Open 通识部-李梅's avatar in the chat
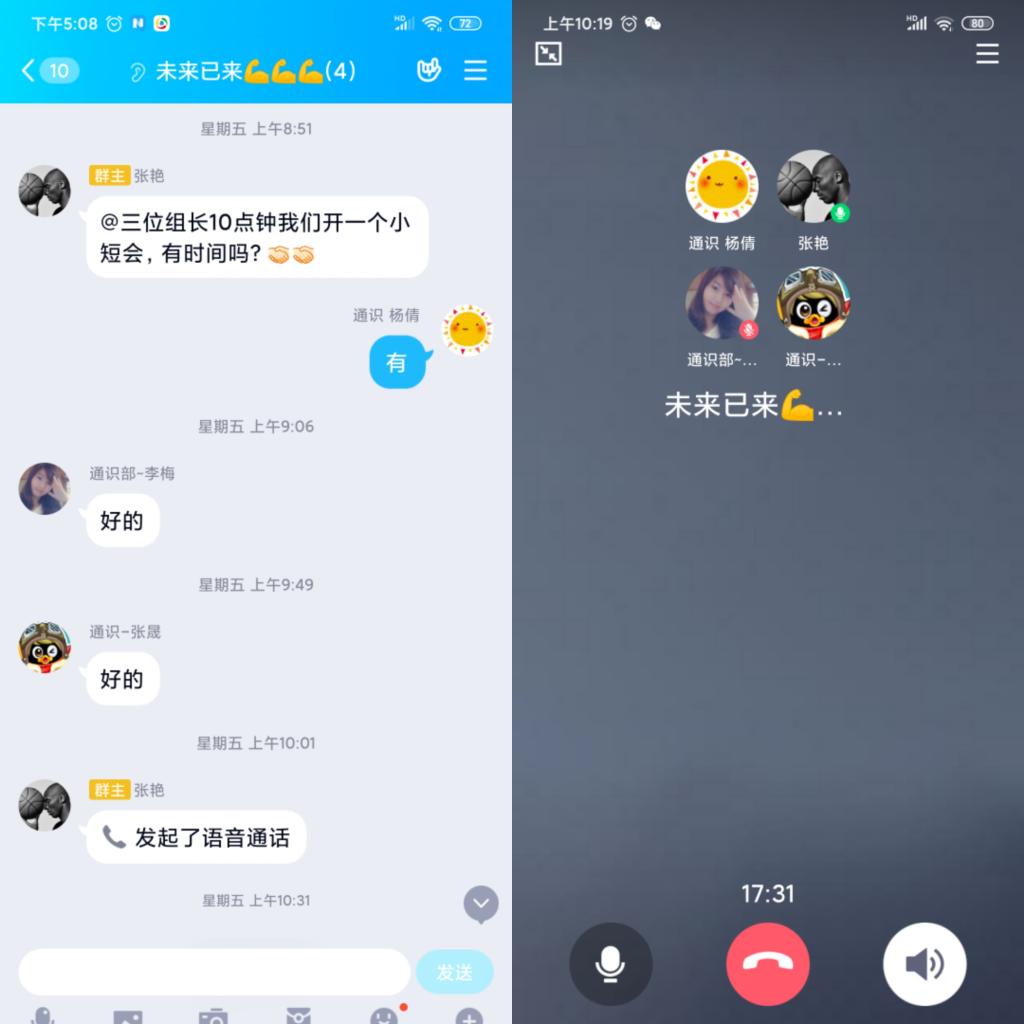Image resolution: width=1024 pixels, height=1024 pixels. coord(45,488)
